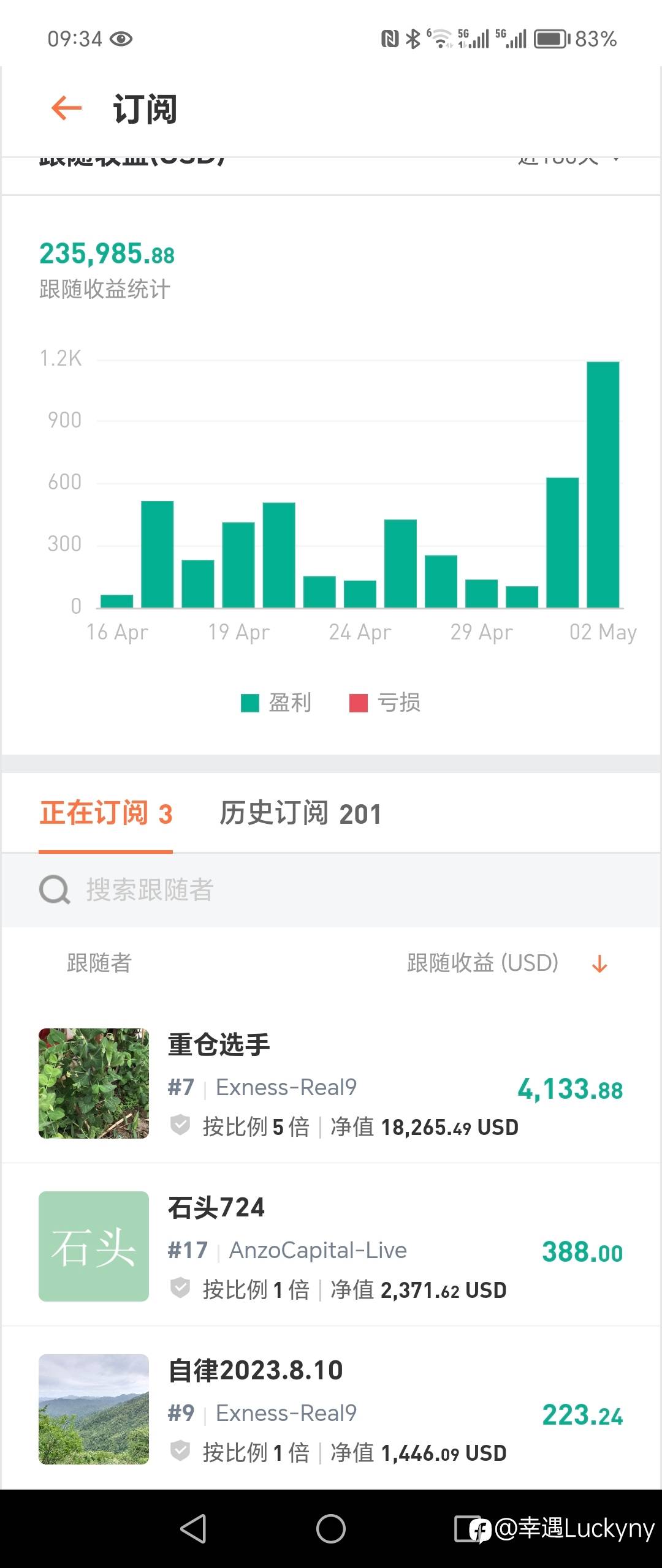The height and width of the screenshot is (1568, 662).
Task: Tap the back triangle in the navigation bar
Action: 192,1527
